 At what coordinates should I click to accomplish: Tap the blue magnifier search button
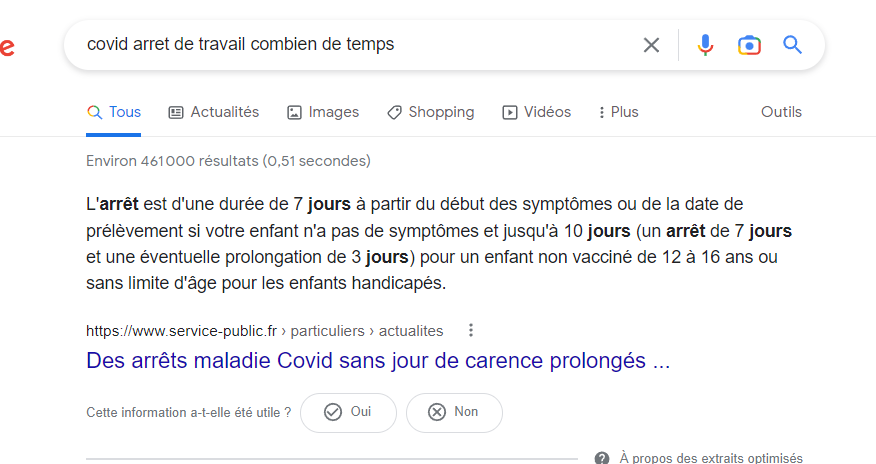[x=793, y=45]
